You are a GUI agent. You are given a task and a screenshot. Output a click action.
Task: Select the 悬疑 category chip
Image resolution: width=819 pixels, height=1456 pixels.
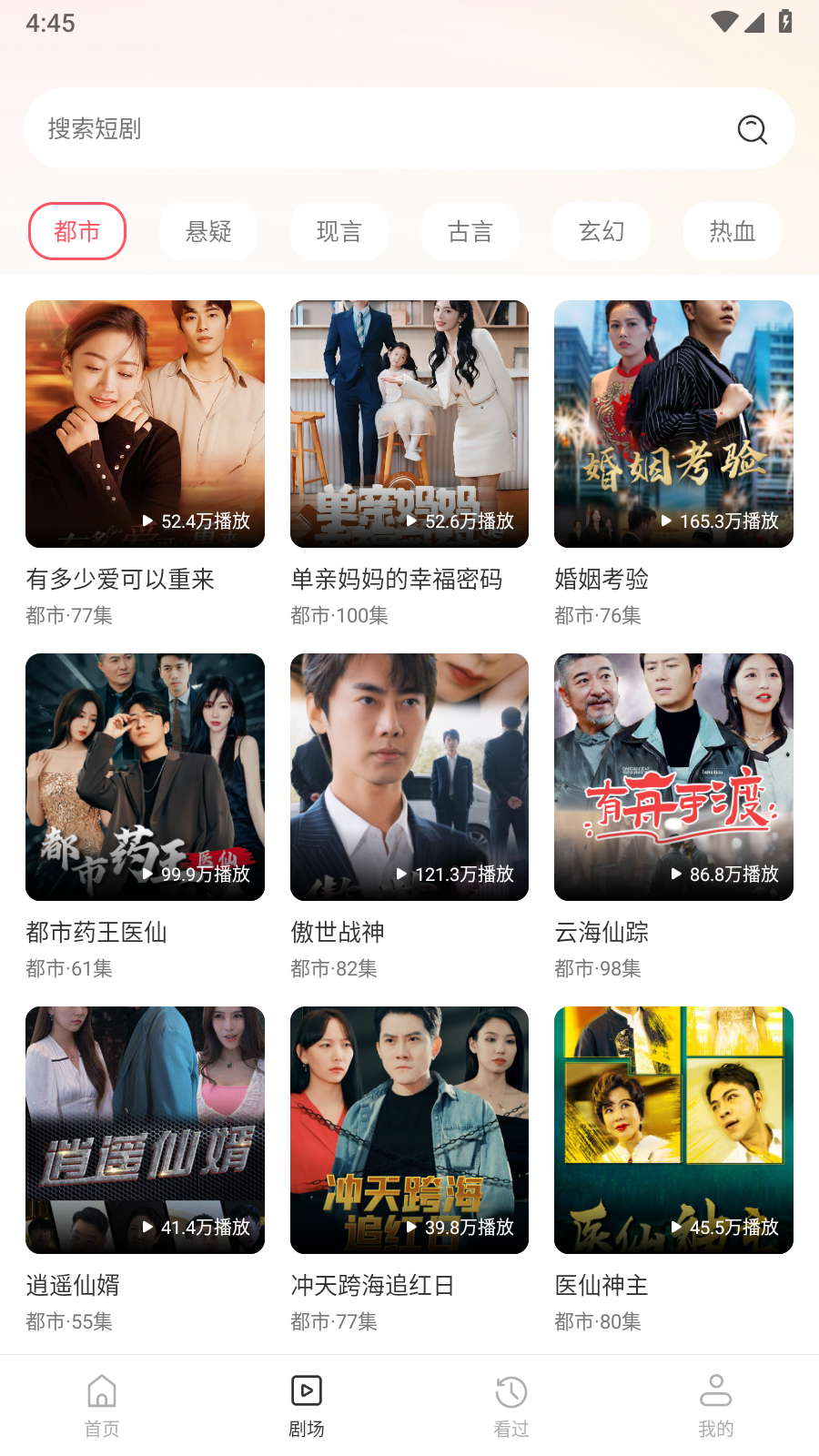coord(208,231)
